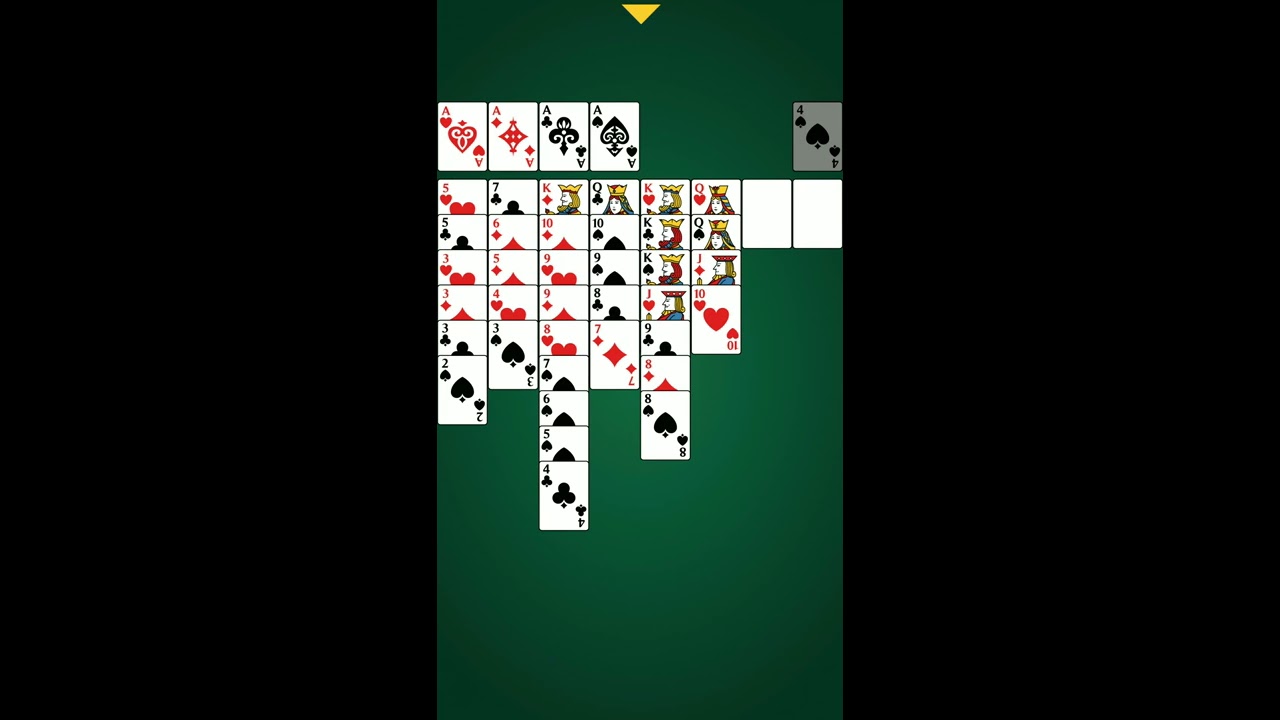Open the yellow dropdown arrow menu
The width and height of the screenshot is (1280, 720).
tap(640, 13)
